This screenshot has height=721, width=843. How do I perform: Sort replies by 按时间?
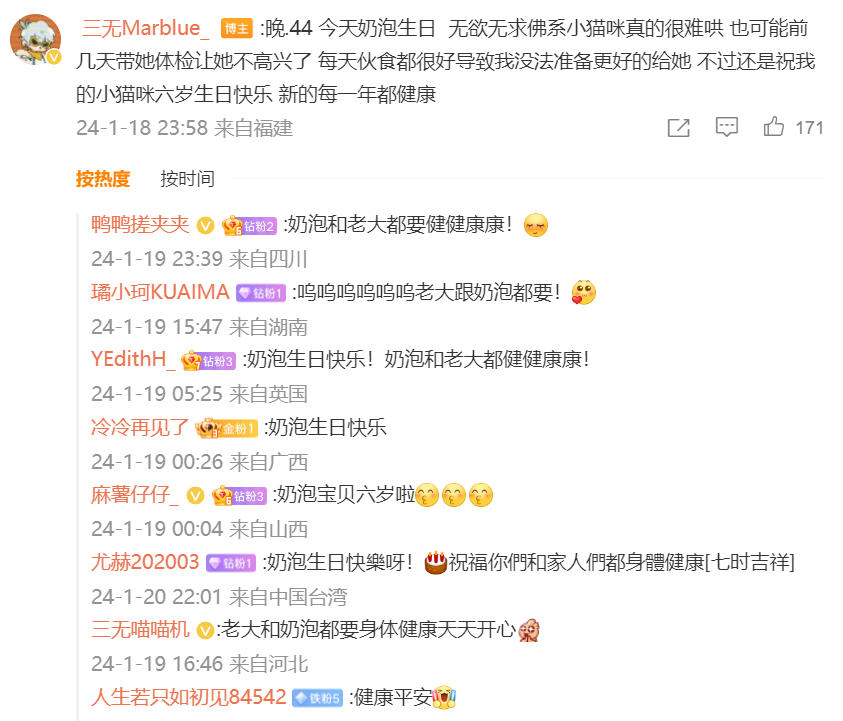pos(187,179)
